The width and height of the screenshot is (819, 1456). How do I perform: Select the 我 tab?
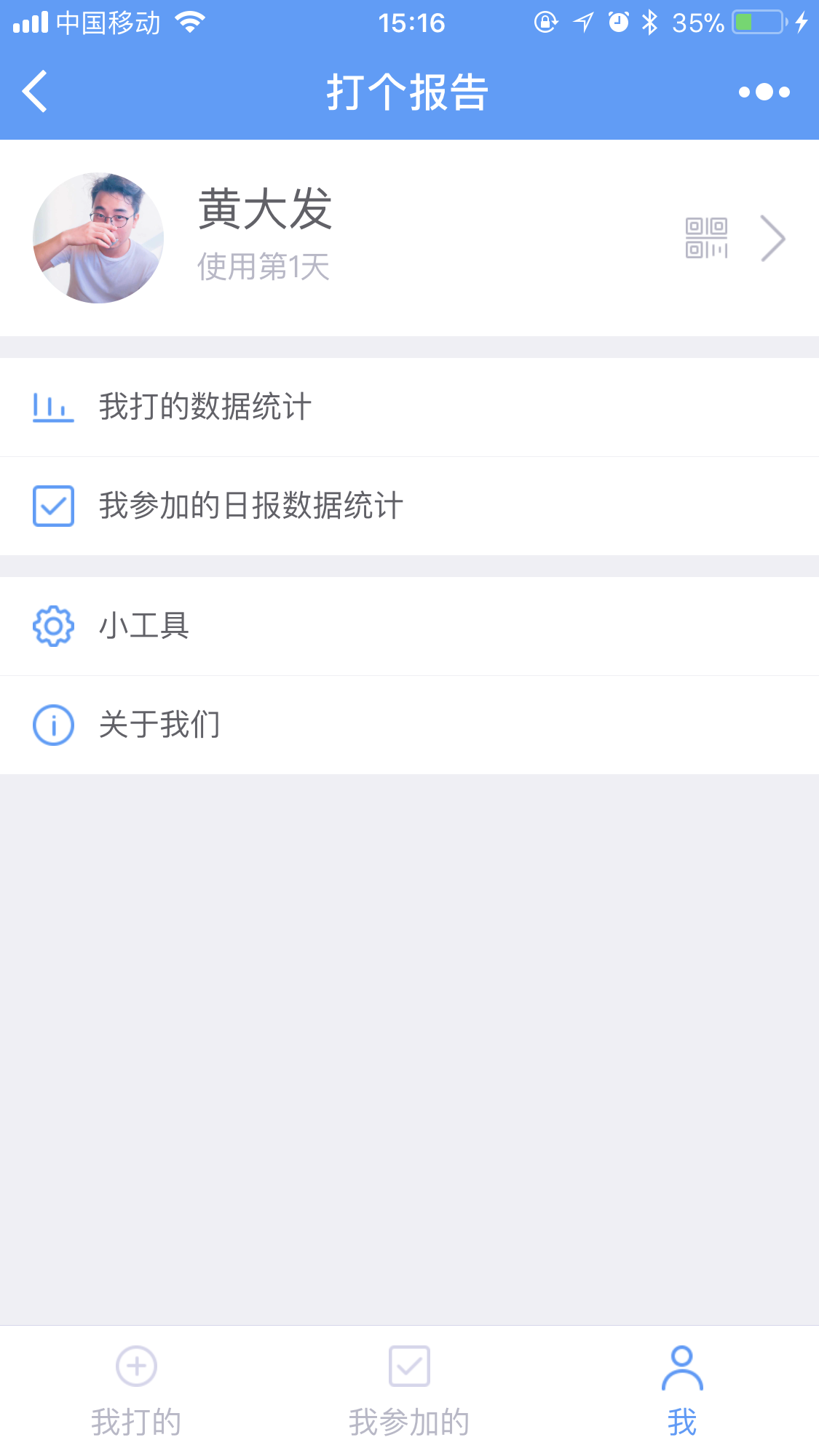pos(682,1391)
